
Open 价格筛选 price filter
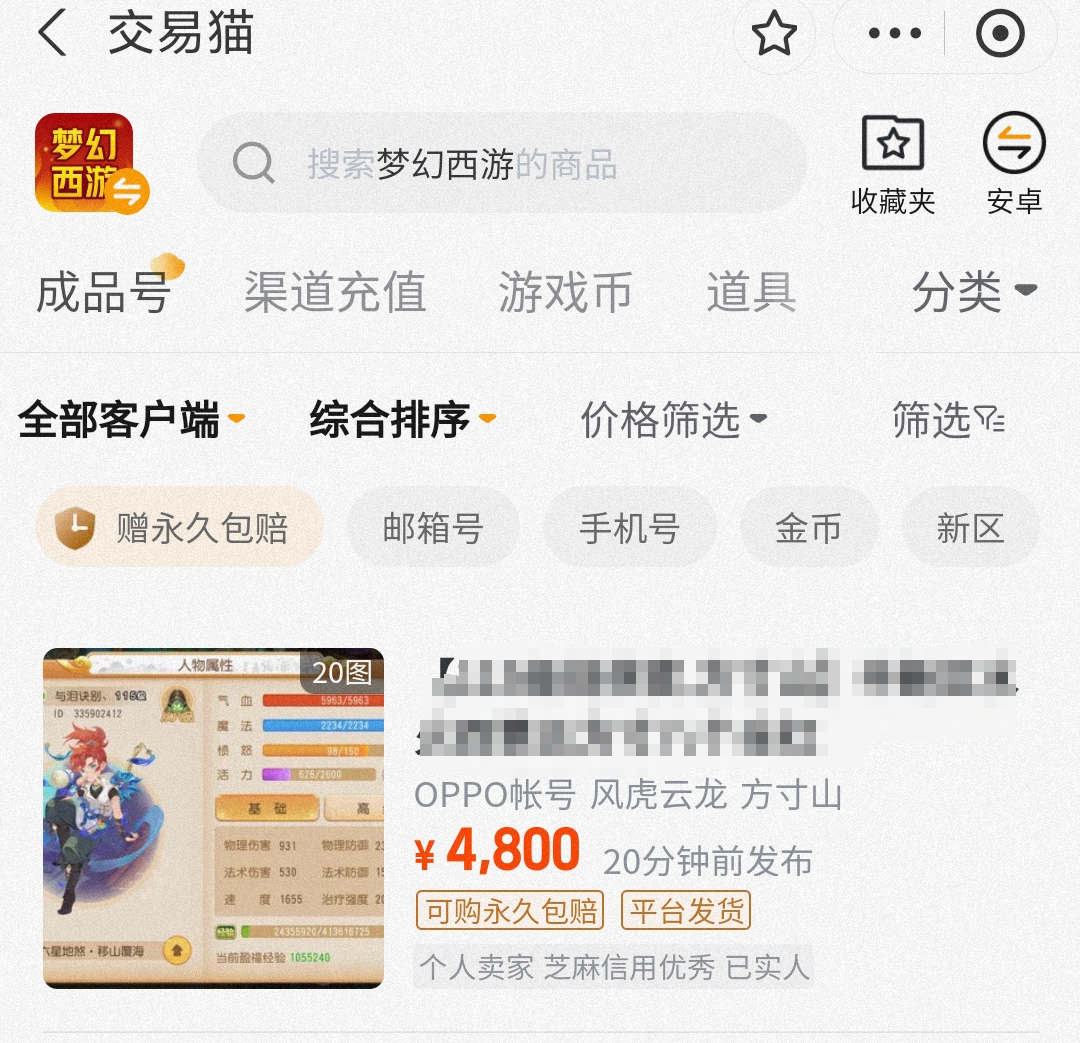(673, 420)
